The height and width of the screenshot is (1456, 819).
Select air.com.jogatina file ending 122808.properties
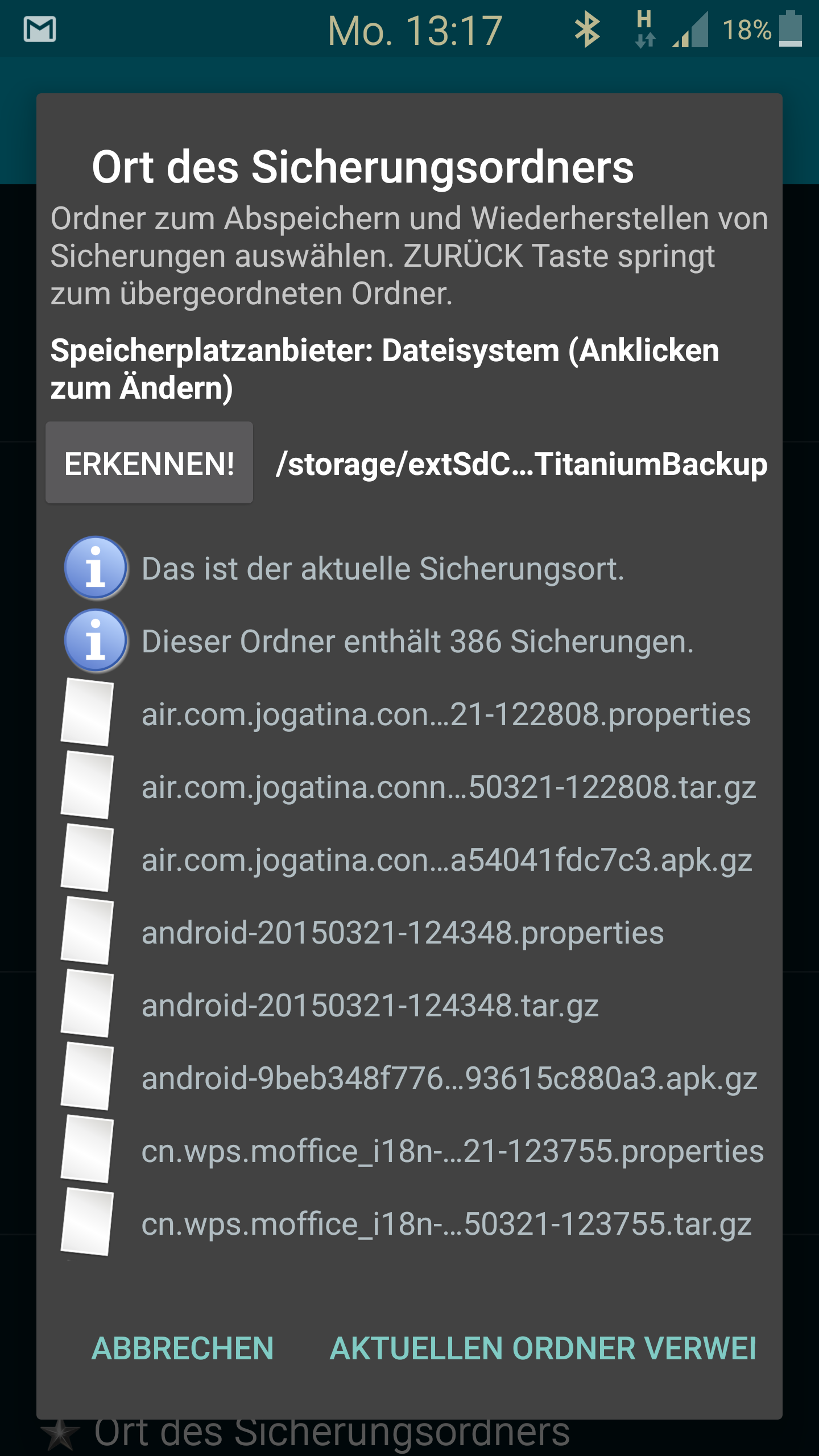coord(409,714)
